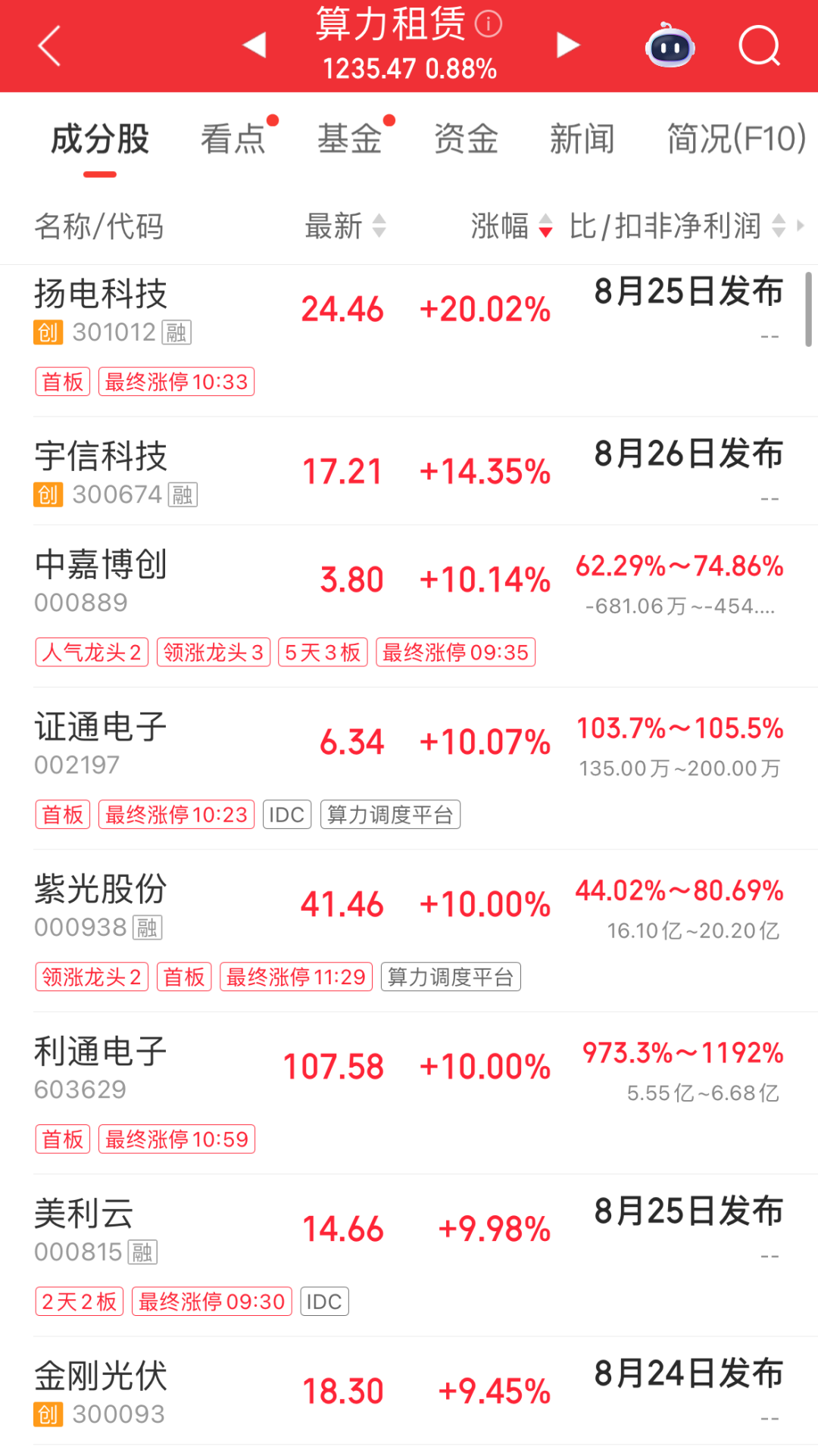Sort the list by 最新 price
818x1456 pixels.
pyautogui.click(x=345, y=226)
